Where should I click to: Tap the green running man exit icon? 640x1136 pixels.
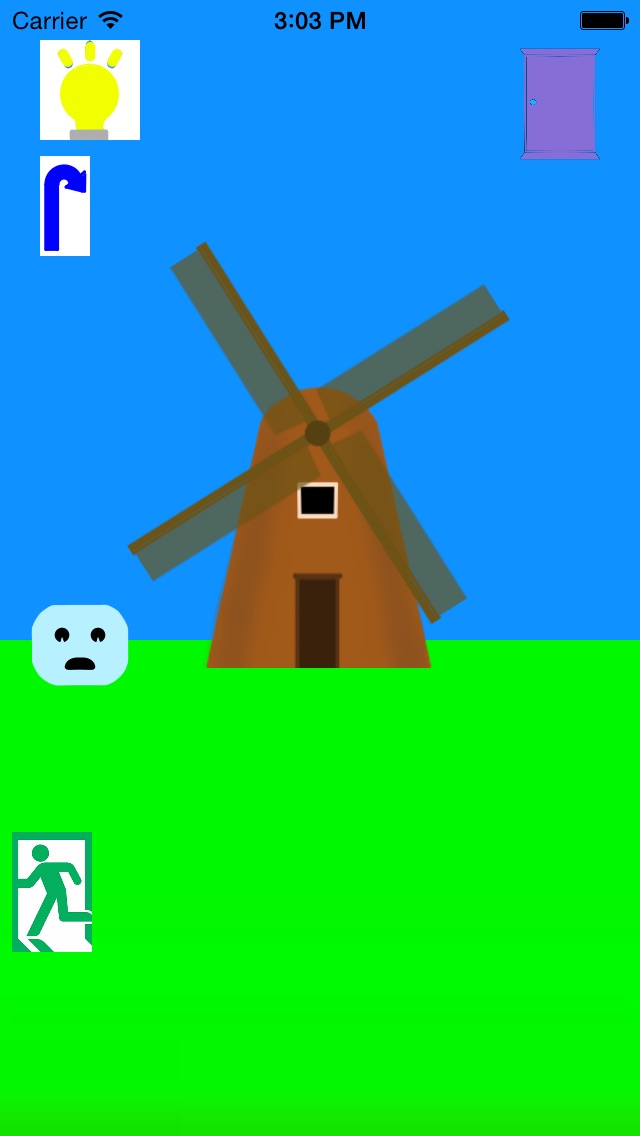pos(52,892)
